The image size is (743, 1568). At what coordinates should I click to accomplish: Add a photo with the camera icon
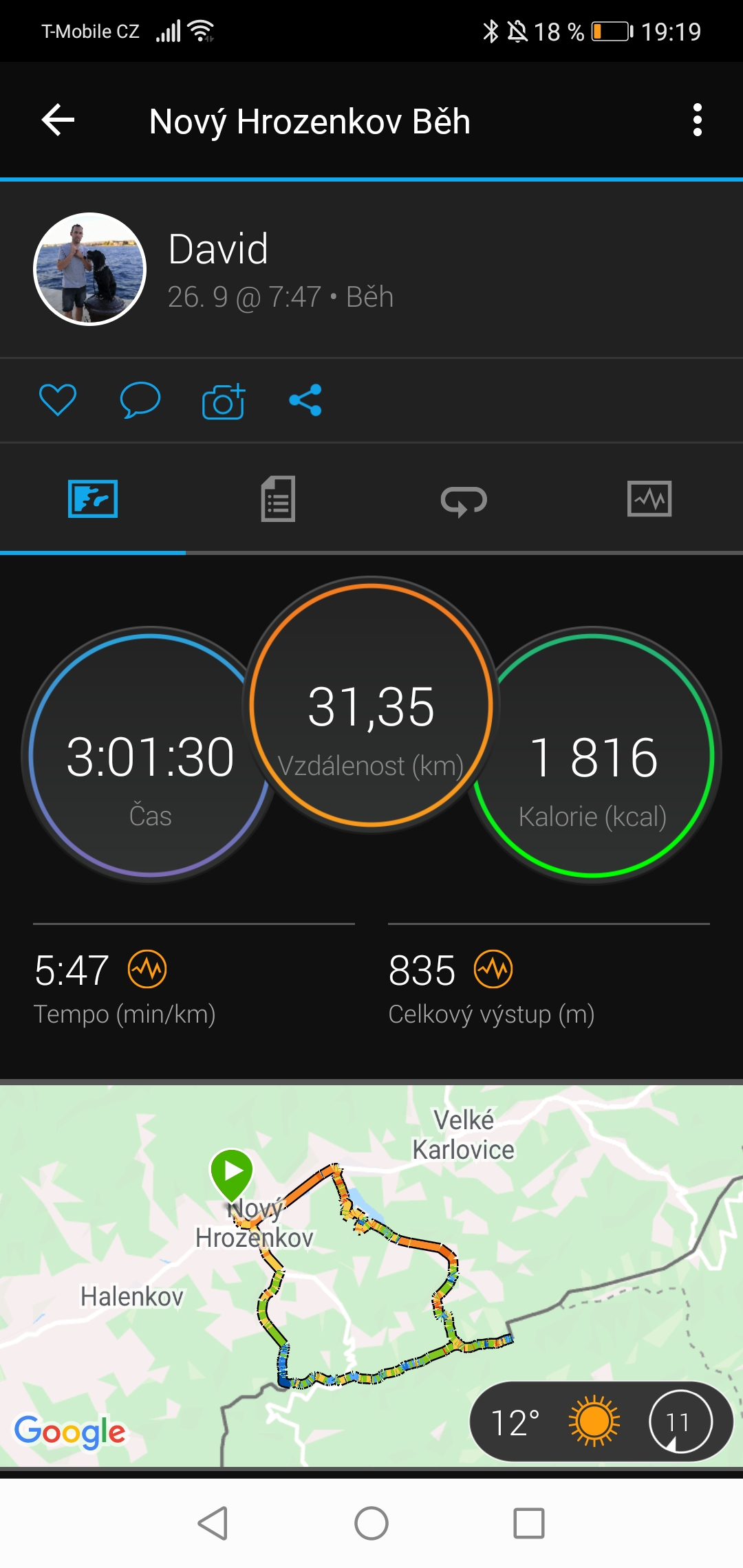click(x=224, y=401)
